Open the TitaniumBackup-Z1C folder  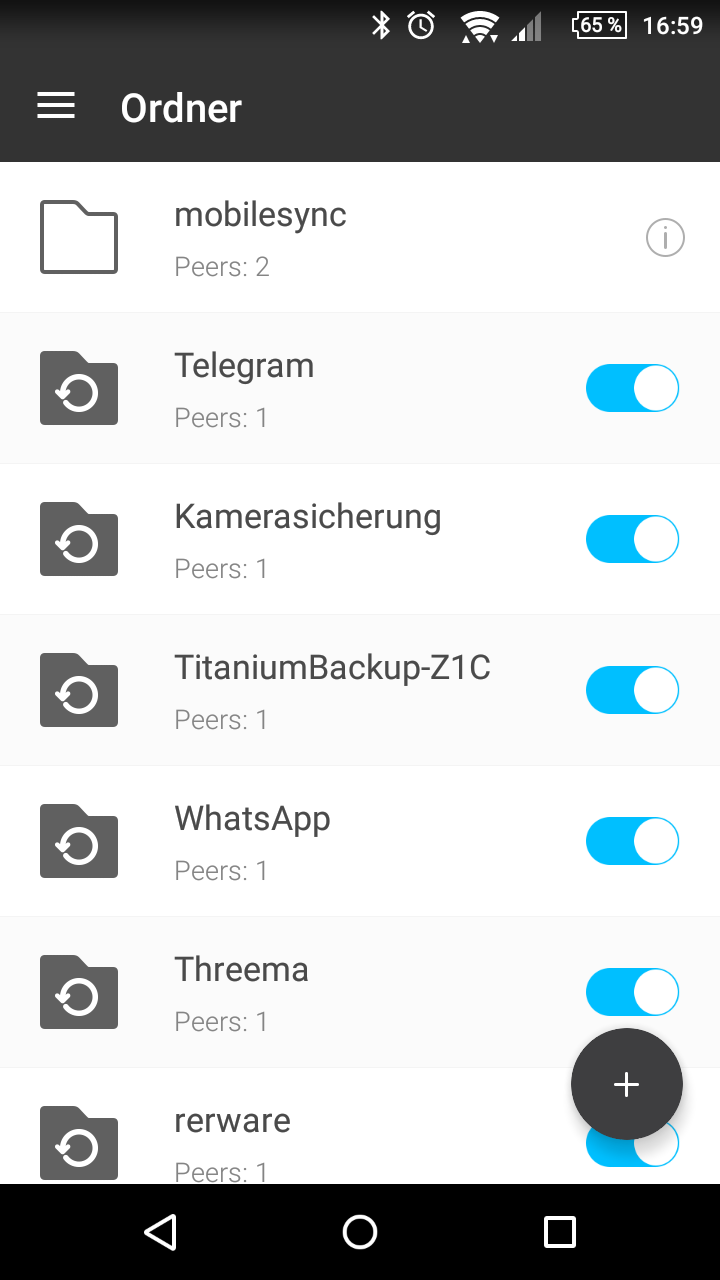coord(332,690)
